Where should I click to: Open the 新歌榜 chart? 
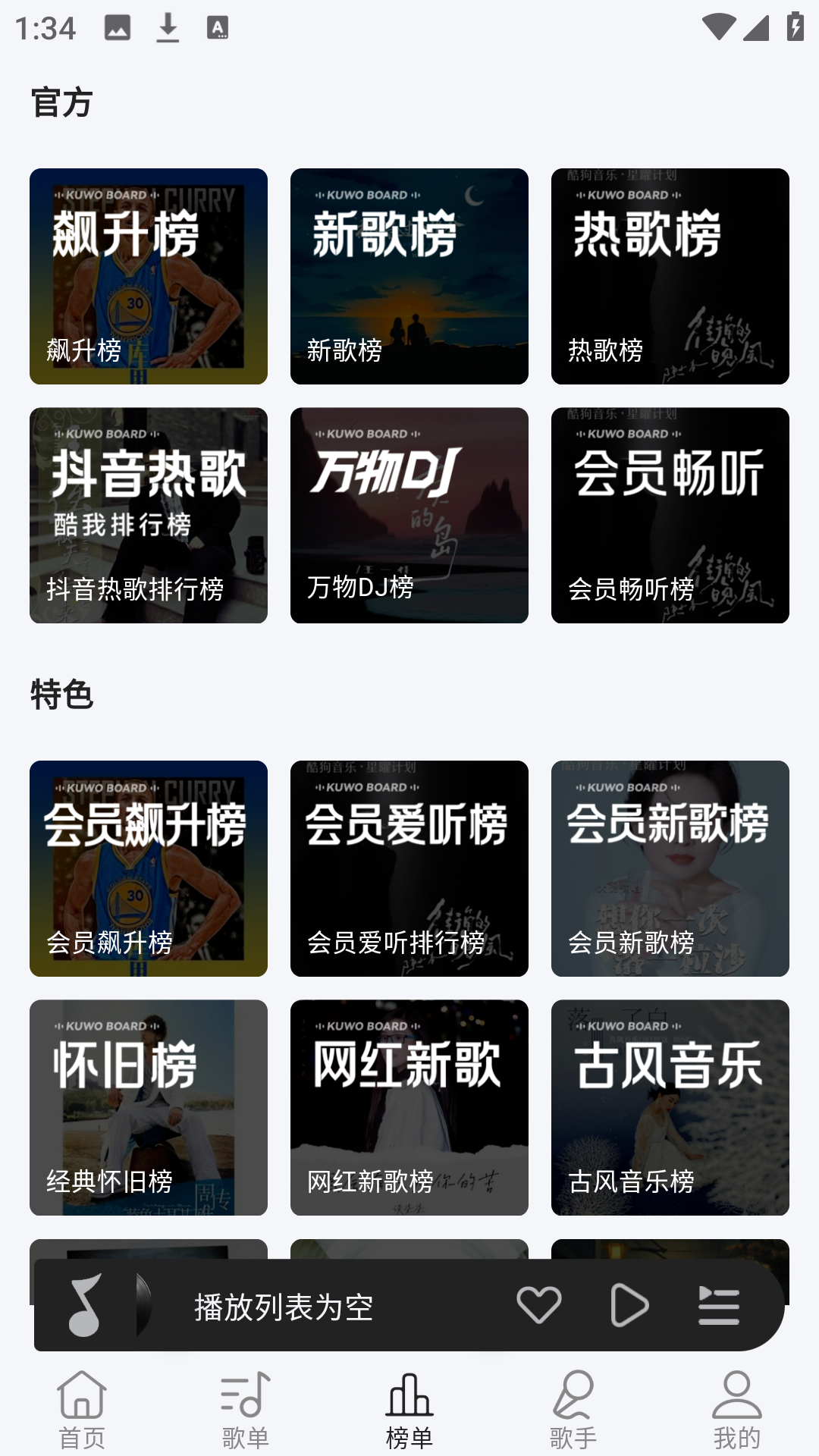coord(409,277)
